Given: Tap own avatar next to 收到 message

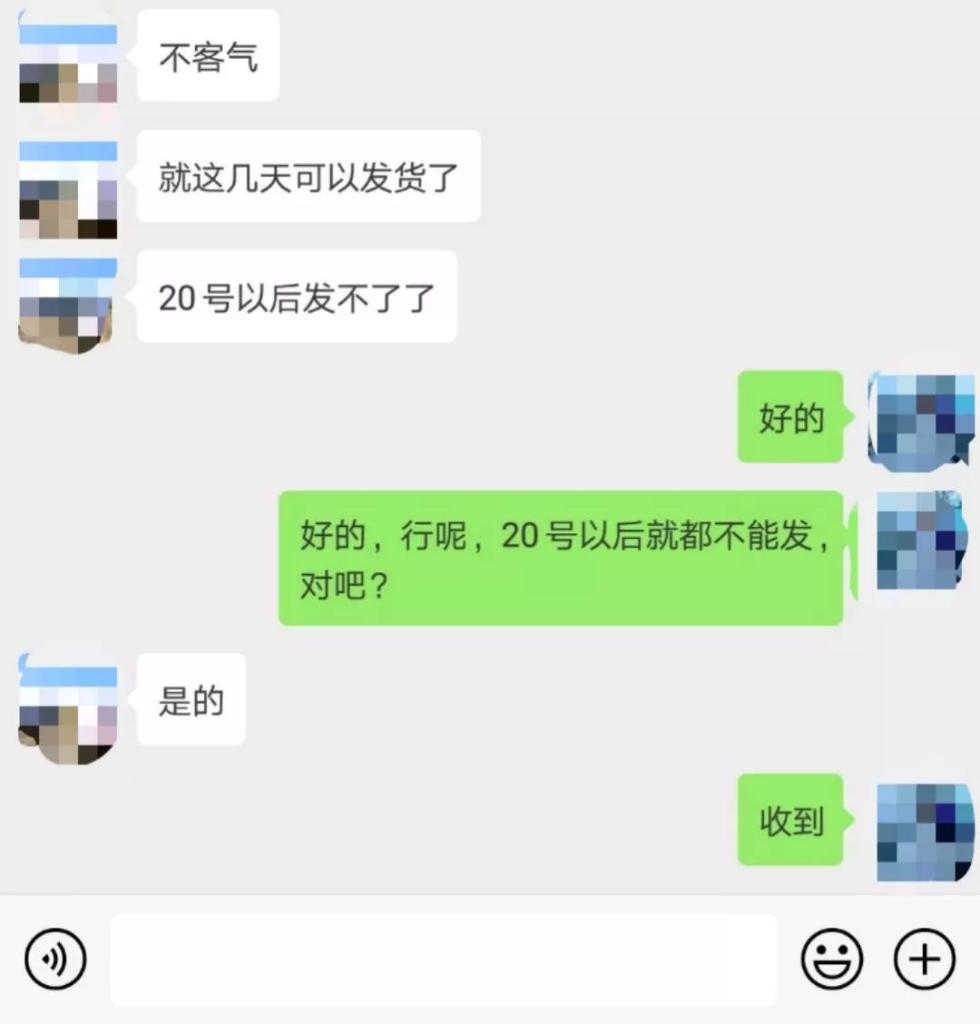Looking at the screenshot, I should click(x=924, y=832).
